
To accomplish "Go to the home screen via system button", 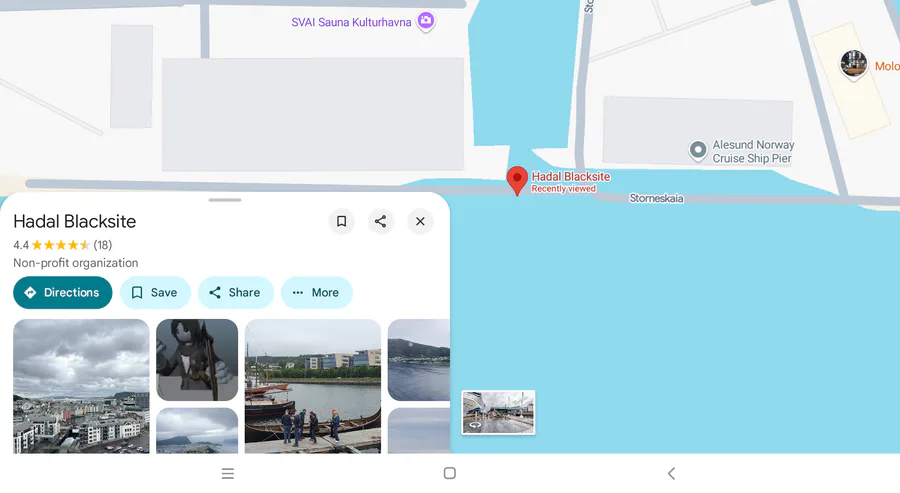I will pyautogui.click(x=449, y=473).
